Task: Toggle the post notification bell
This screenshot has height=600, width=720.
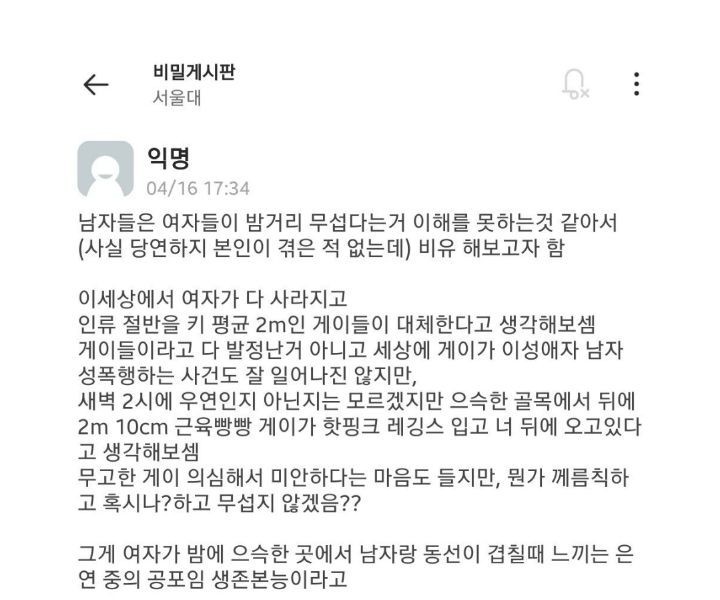Action: click(x=575, y=84)
